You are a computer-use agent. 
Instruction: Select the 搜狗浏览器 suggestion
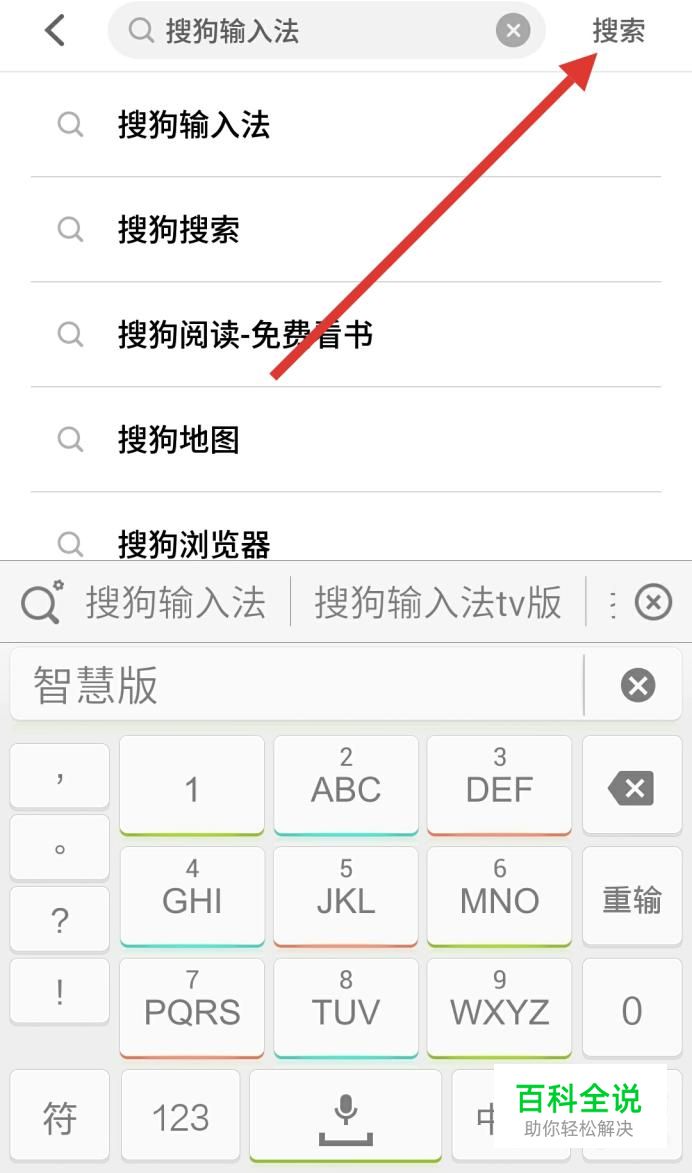pos(194,543)
